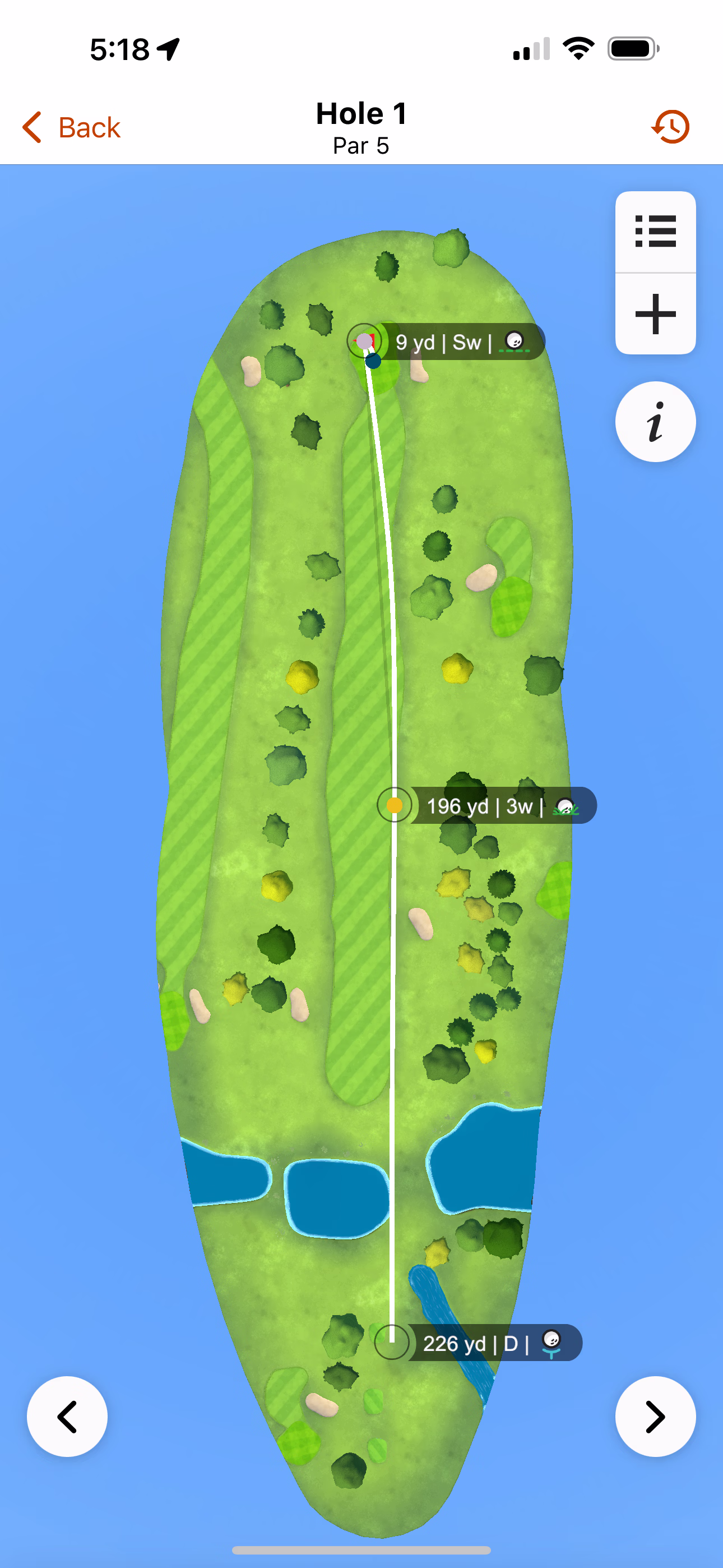This screenshot has width=723, height=1568.
Task: Select the 196 yd 3w shot marker
Action: pyautogui.click(x=395, y=805)
